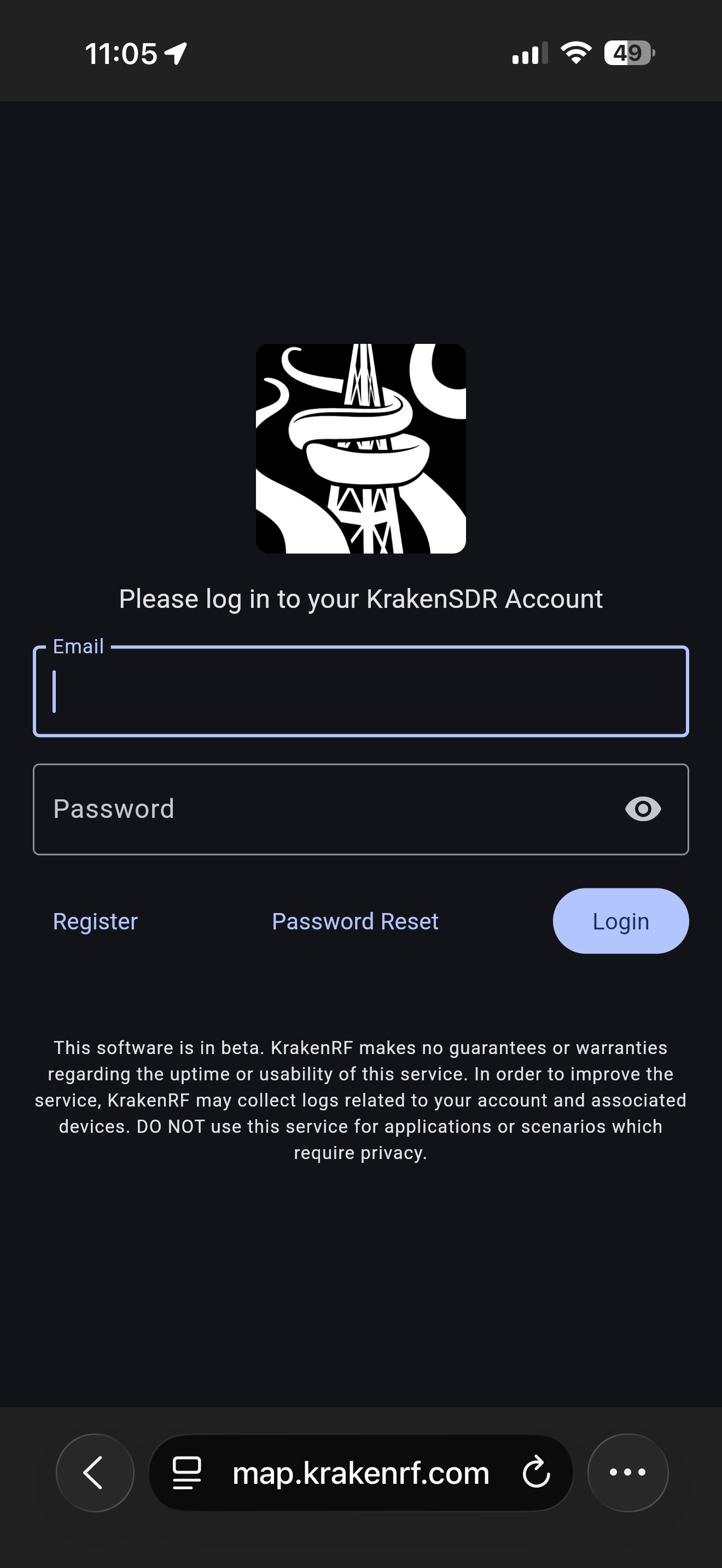Open the Password Reset link
The height and width of the screenshot is (1568, 722).
tap(355, 922)
